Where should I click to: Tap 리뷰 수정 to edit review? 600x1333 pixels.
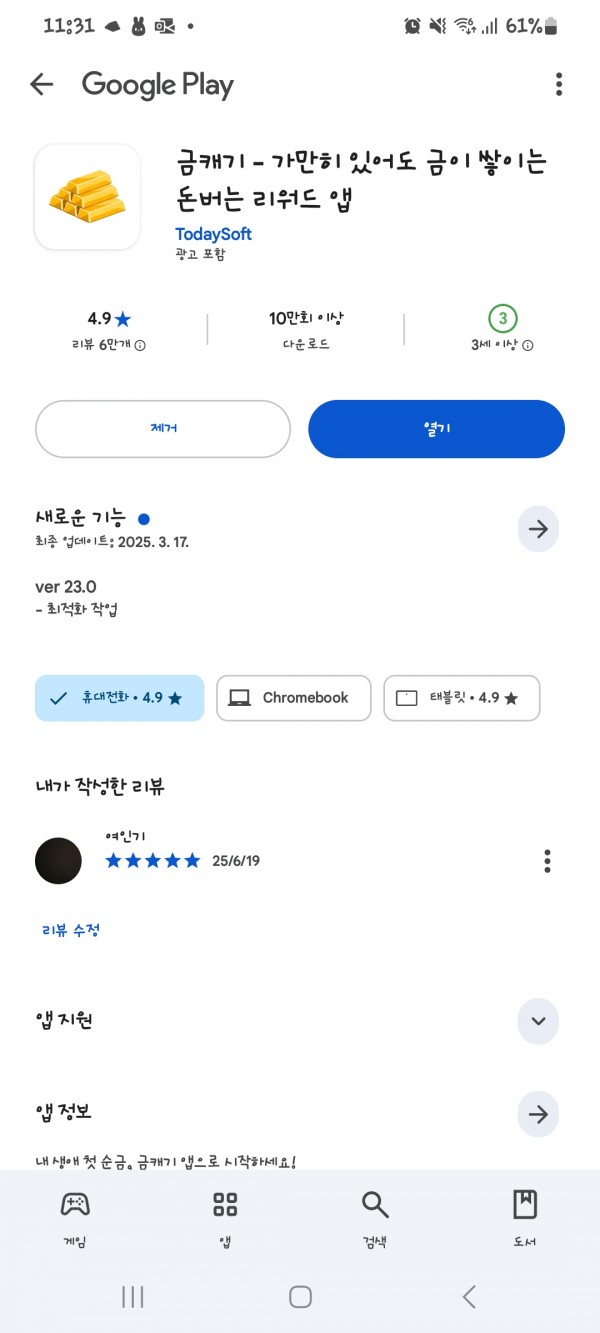tap(70, 930)
